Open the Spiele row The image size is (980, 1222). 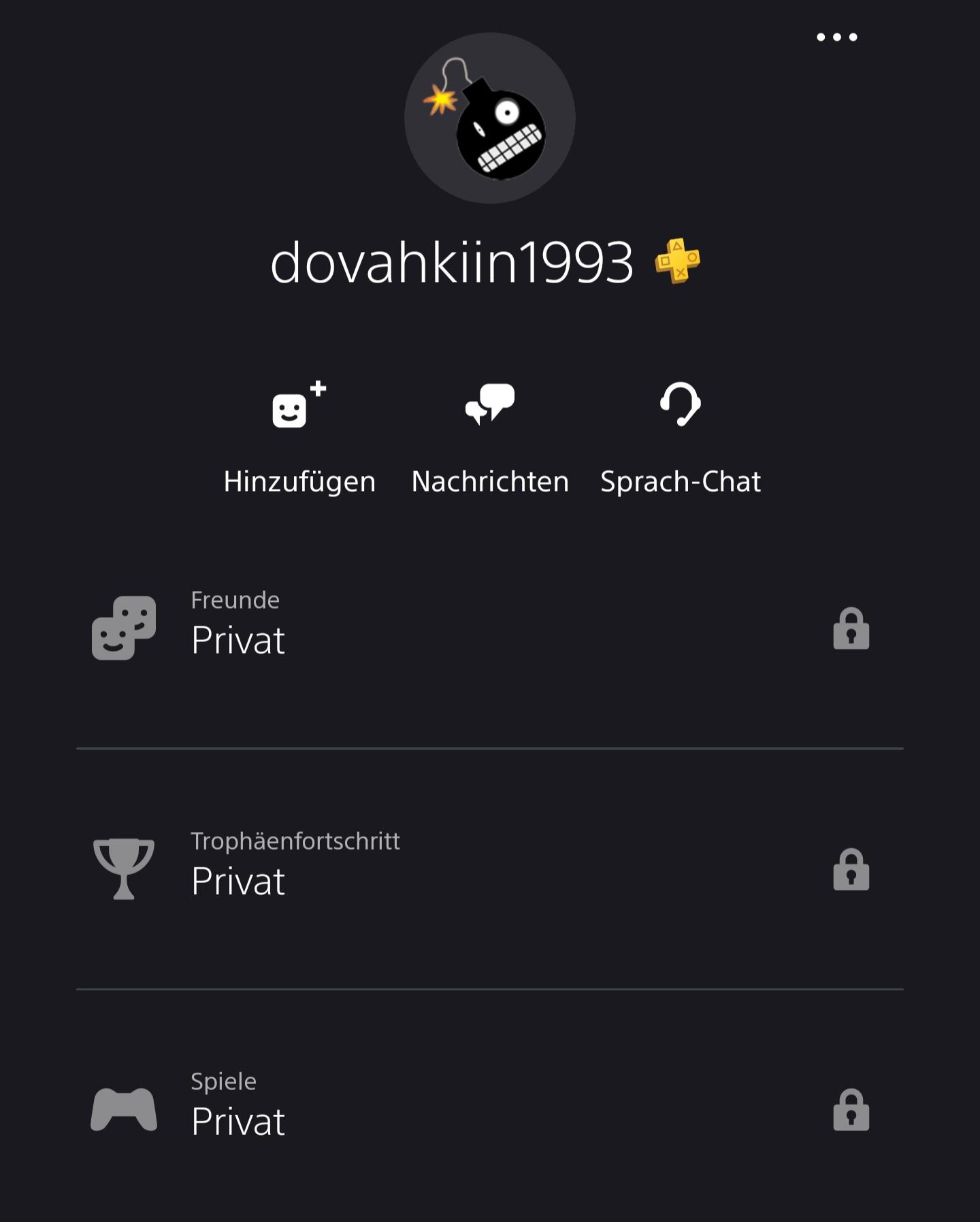[x=489, y=1108]
